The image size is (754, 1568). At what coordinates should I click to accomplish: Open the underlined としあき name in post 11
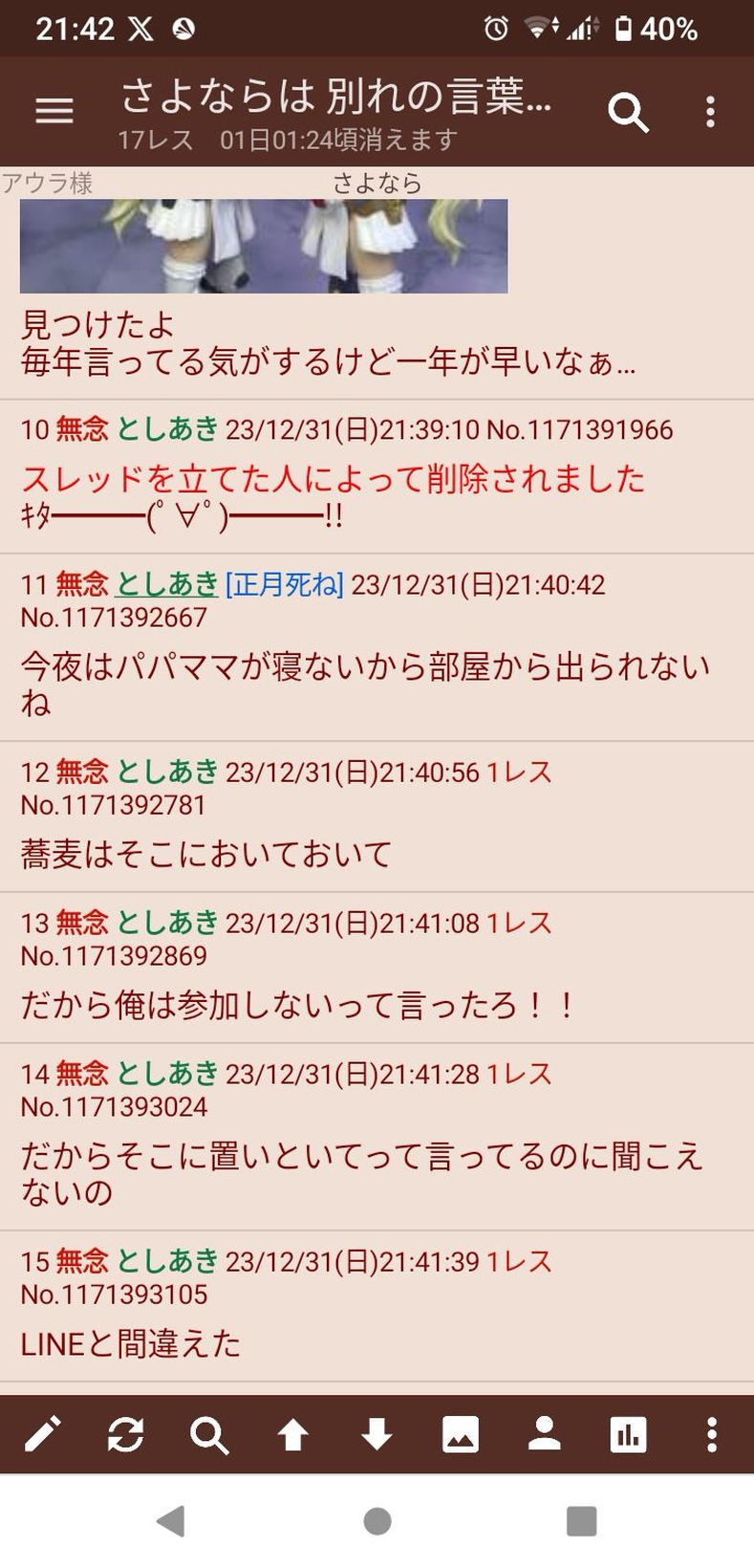pyautogui.click(x=167, y=584)
